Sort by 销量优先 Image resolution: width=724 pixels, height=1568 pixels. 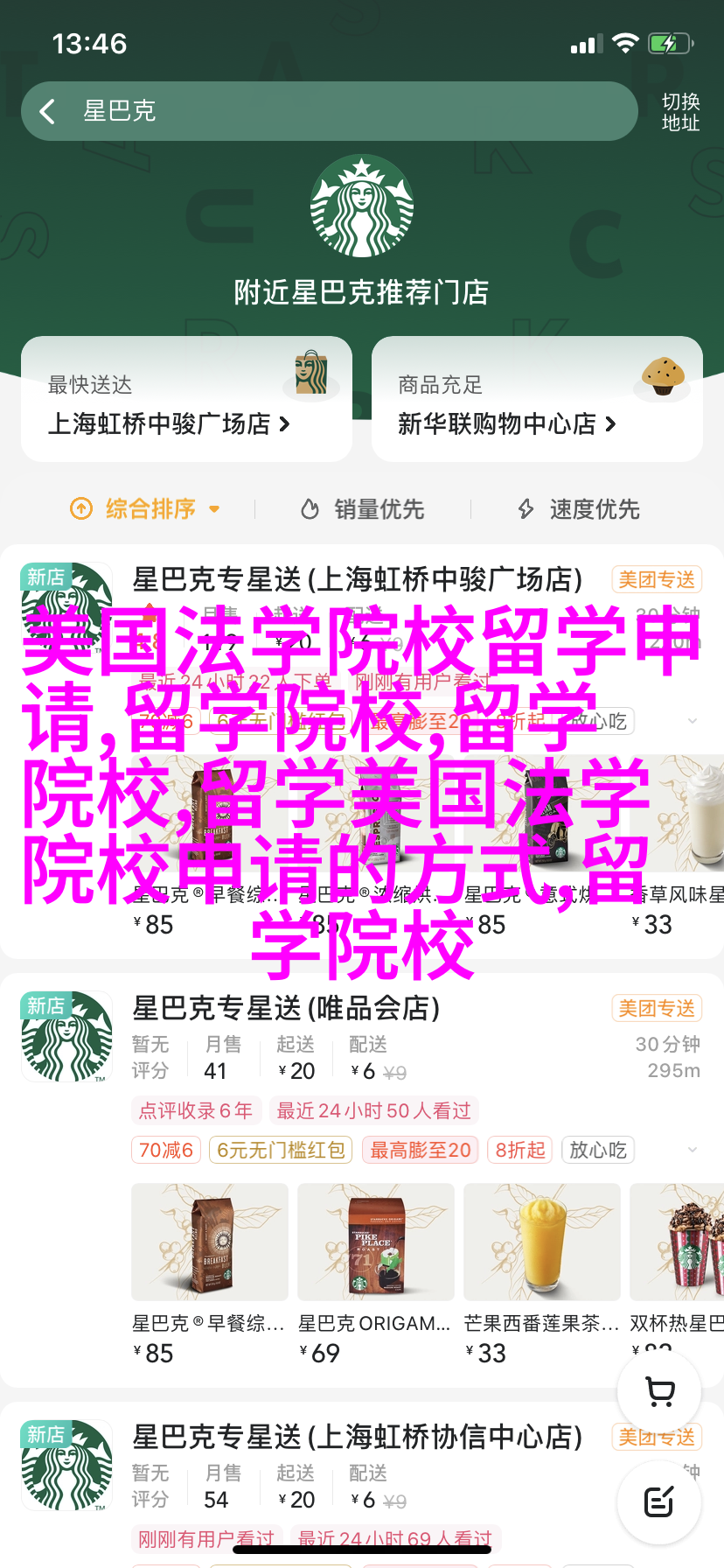click(363, 508)
